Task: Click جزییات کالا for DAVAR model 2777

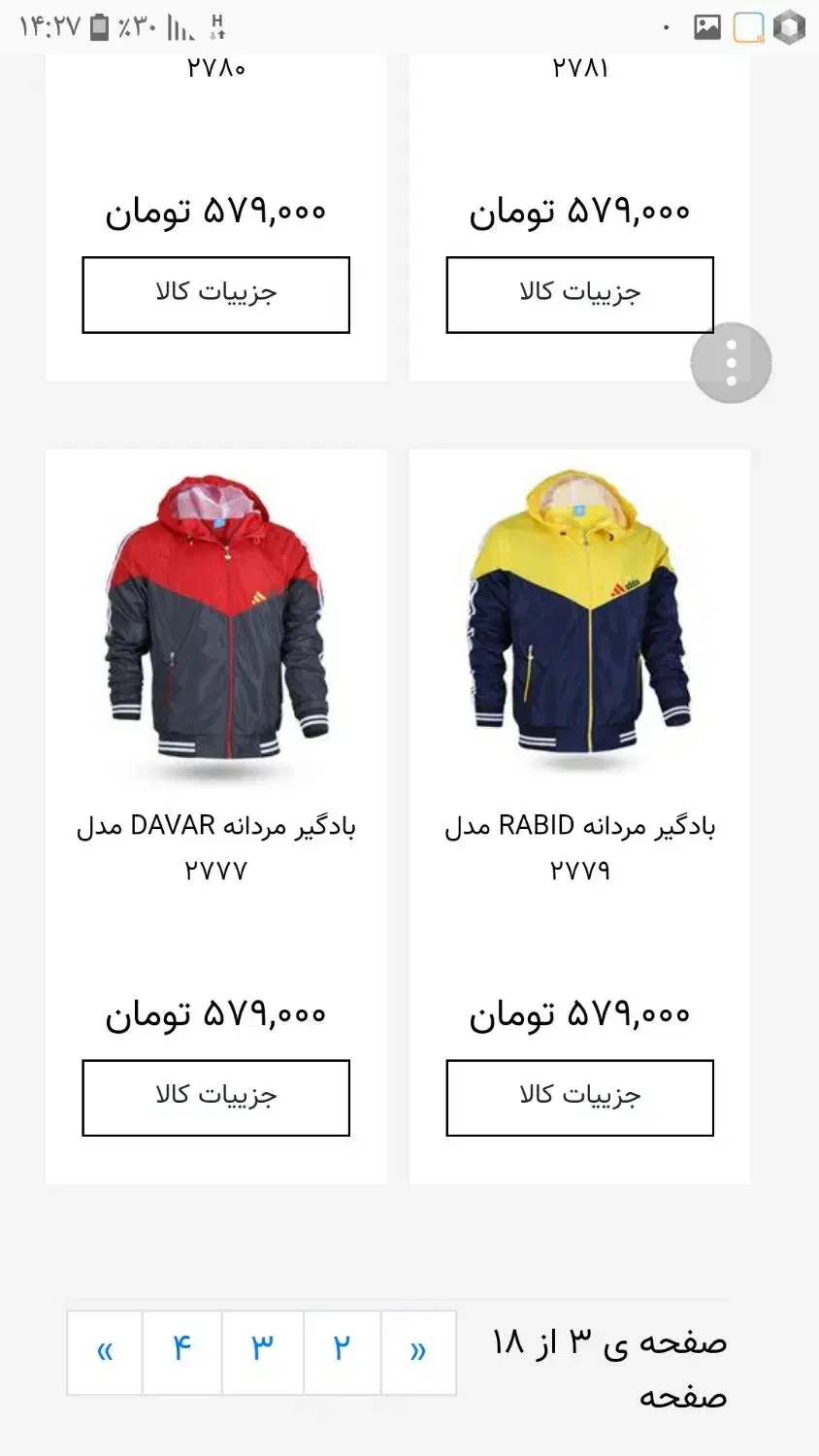Action: [x=215, y=1097]
